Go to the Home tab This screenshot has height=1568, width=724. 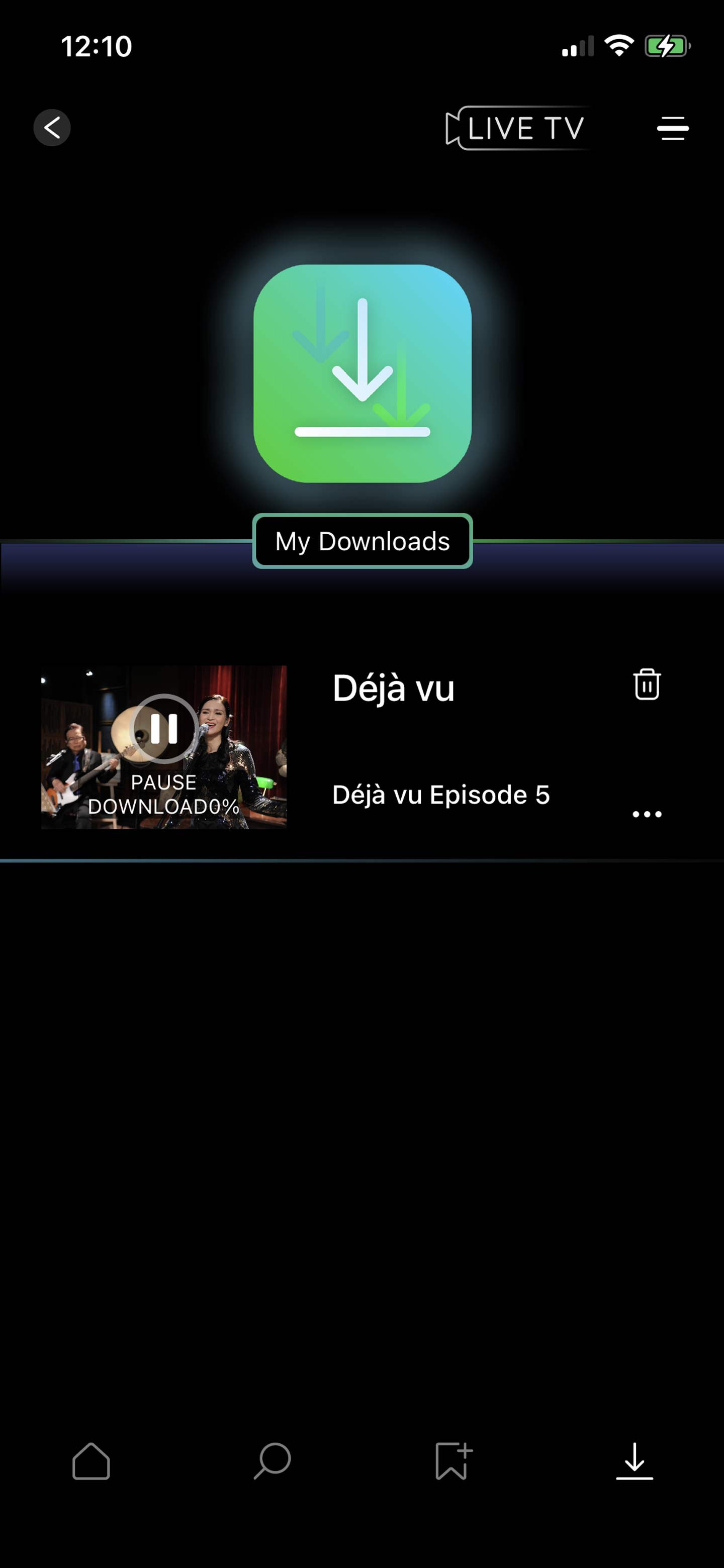tap(90, 1460)
